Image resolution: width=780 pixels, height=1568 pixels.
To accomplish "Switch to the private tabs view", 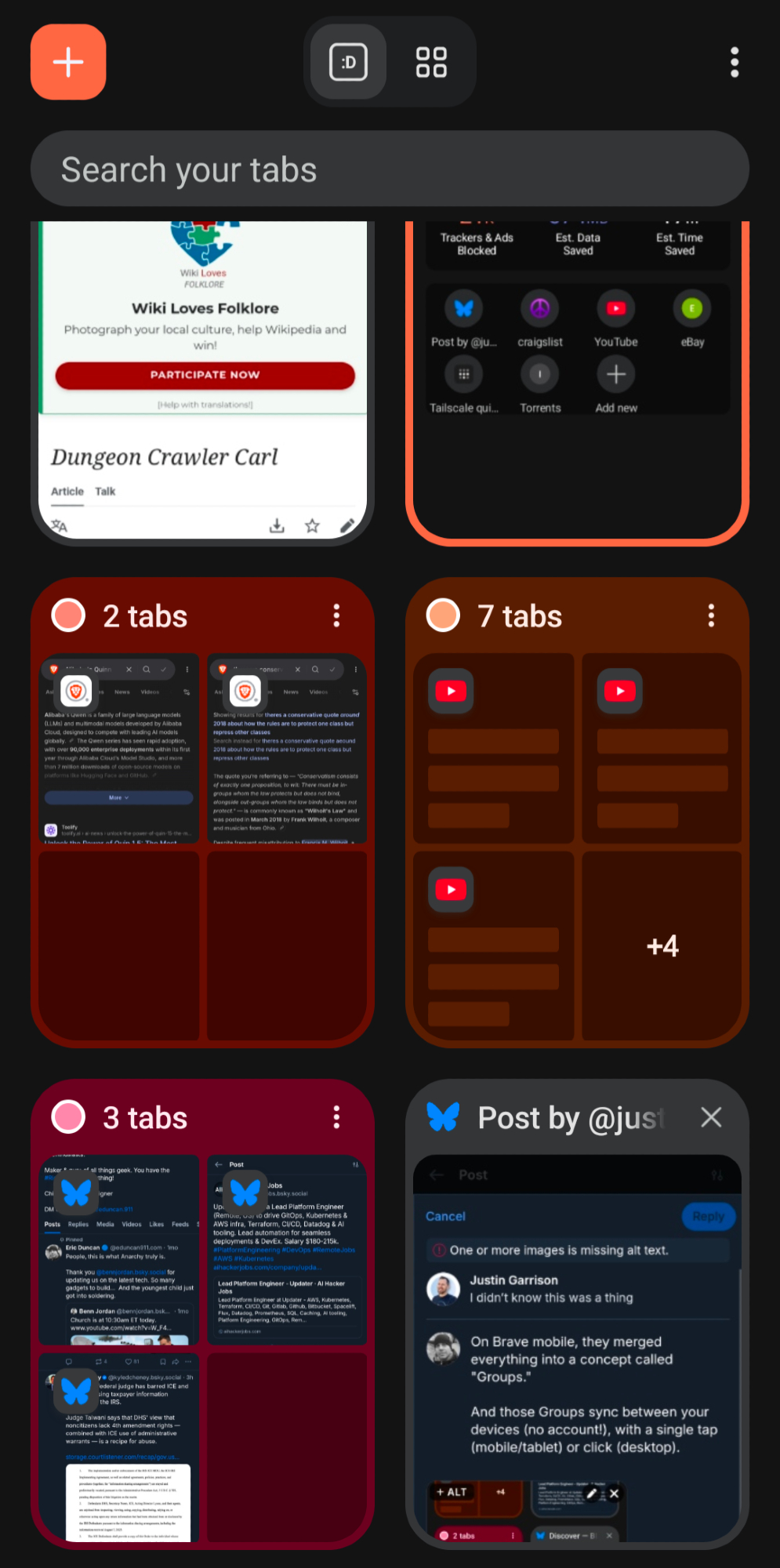I will click(348, 62).
